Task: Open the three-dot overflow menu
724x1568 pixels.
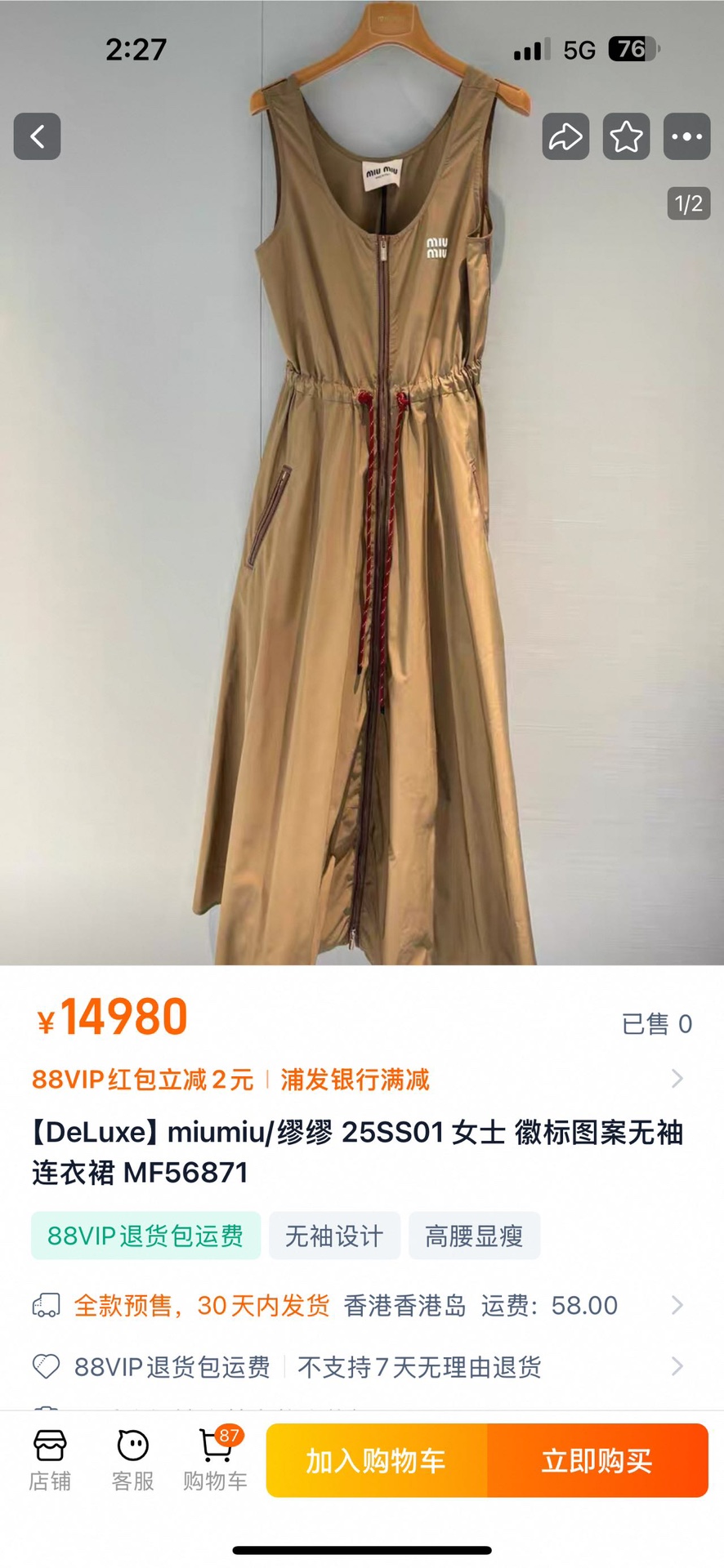Action: tap(686, 136)
